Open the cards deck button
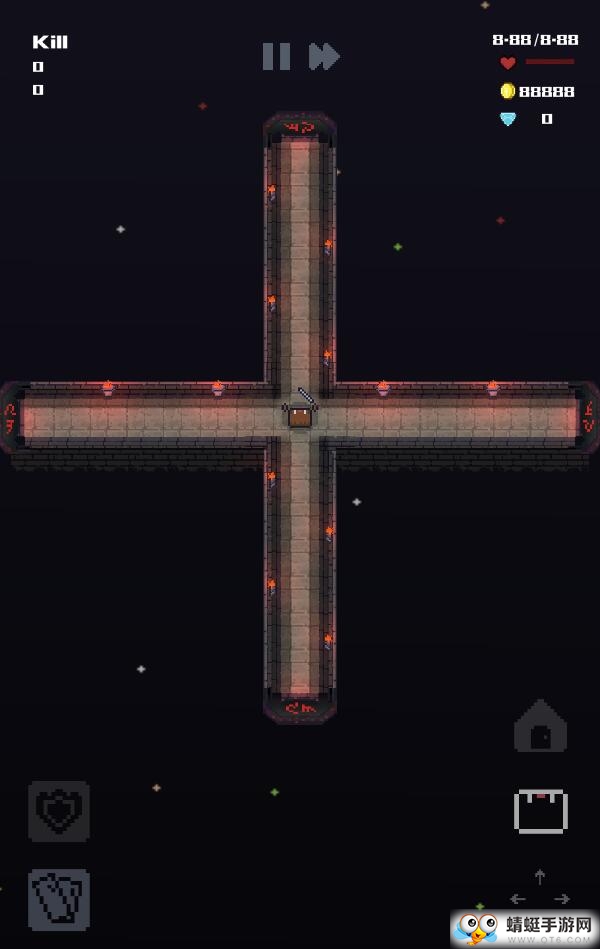This screenshot has width=600, height=949. coord(59,899)
